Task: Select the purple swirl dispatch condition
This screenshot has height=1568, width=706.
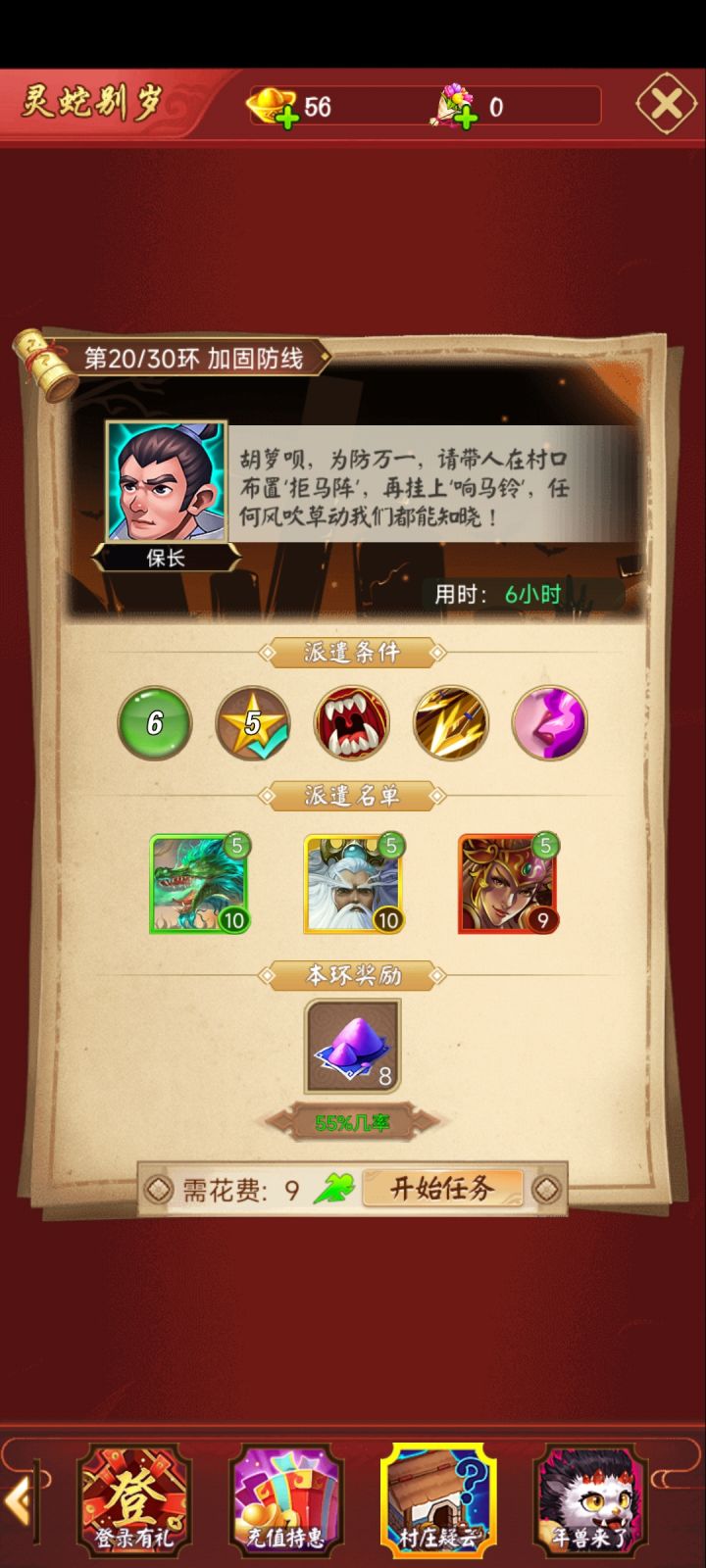Action: coord(550,723)
